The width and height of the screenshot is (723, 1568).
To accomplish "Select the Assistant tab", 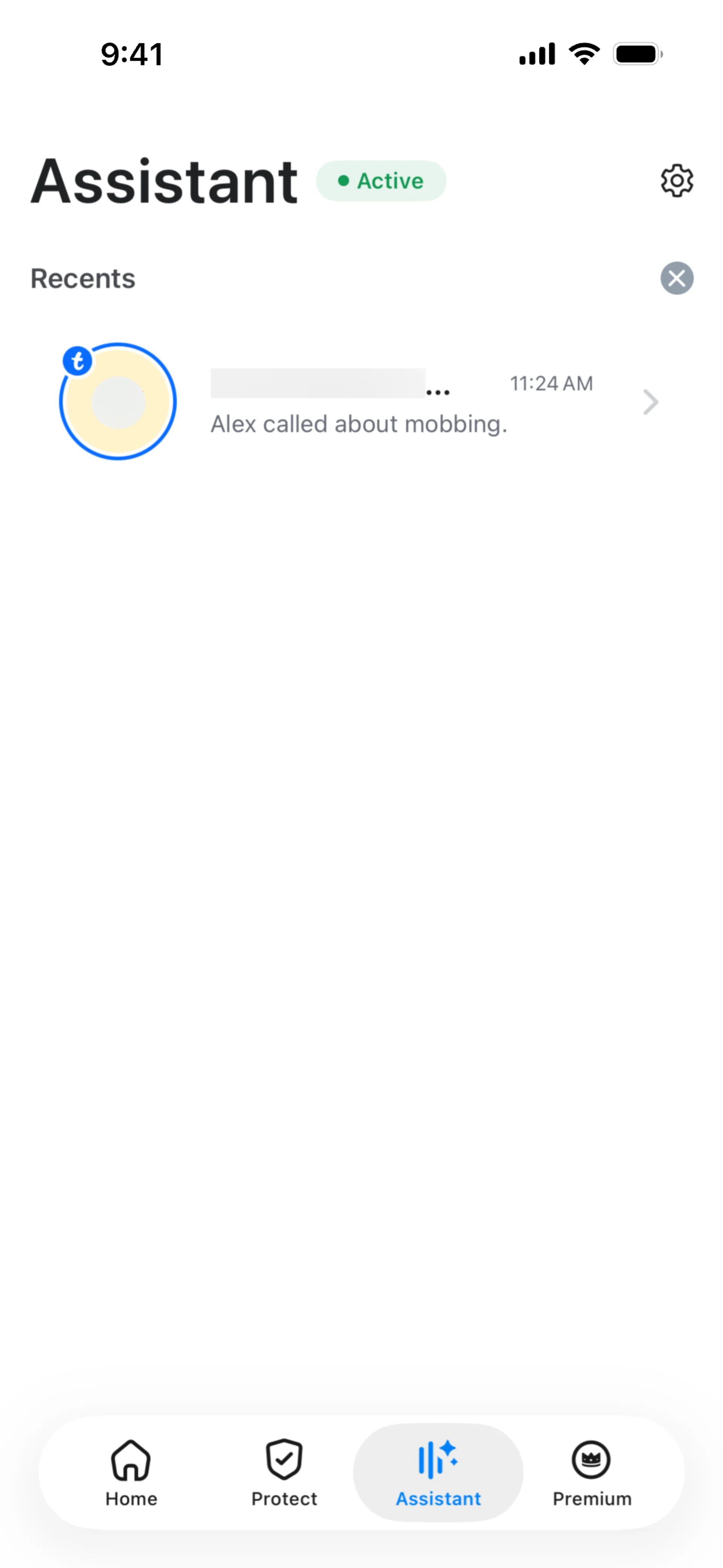I will pos(438,1472).
